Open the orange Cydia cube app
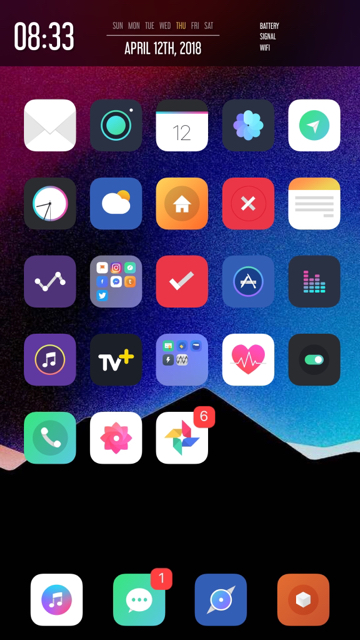Image resolution: width=360 pixels, height=640 pixels. coord(303,600)
